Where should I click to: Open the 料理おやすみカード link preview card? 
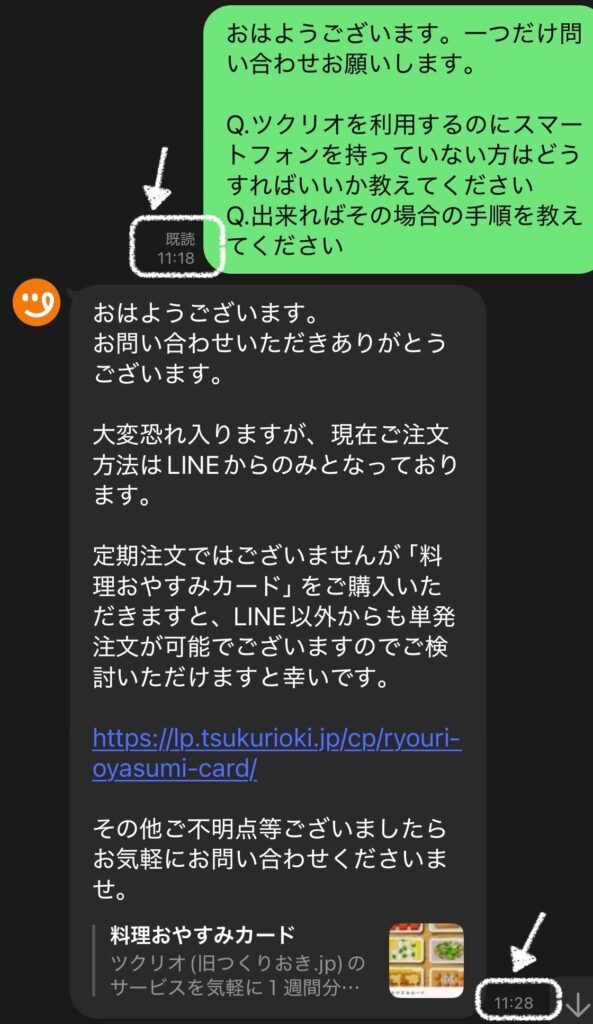pos(279,960)
